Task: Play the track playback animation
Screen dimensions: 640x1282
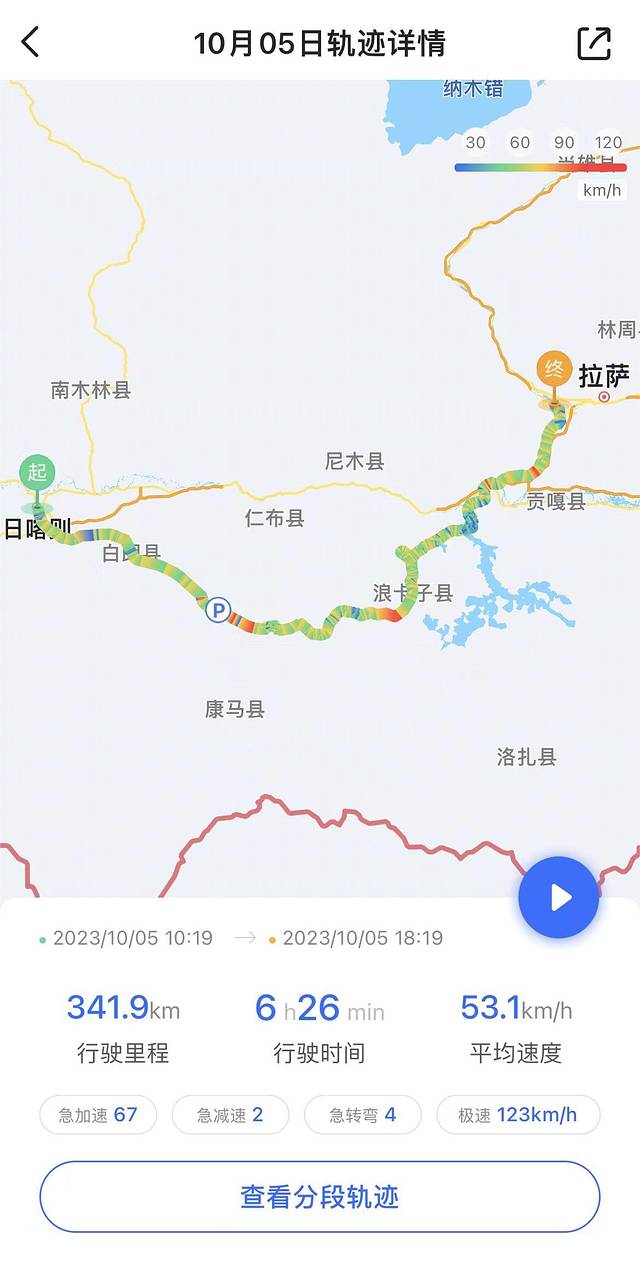Action: [x=558, y=897]
